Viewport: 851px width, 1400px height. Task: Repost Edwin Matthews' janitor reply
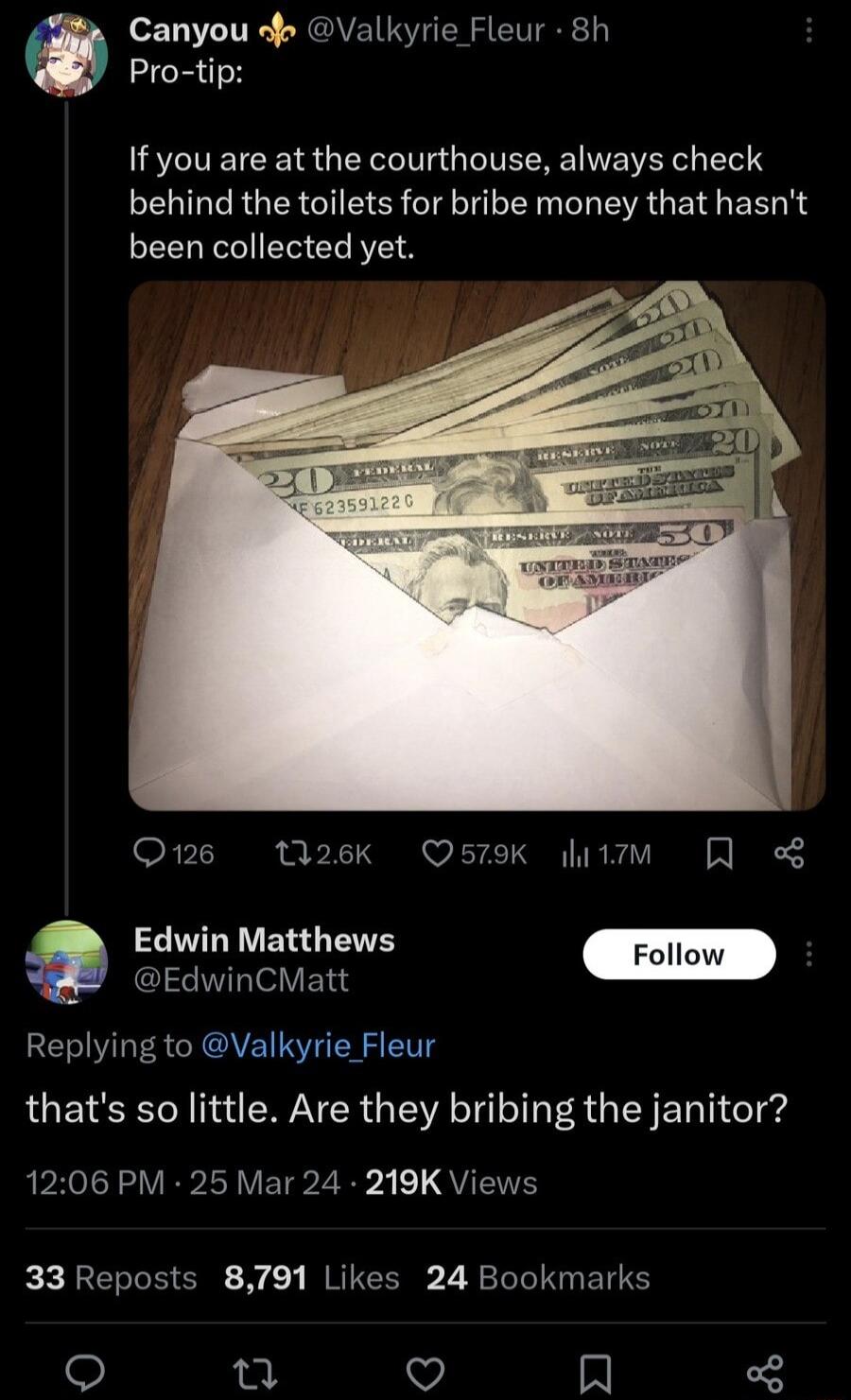tap(255, 1374)
